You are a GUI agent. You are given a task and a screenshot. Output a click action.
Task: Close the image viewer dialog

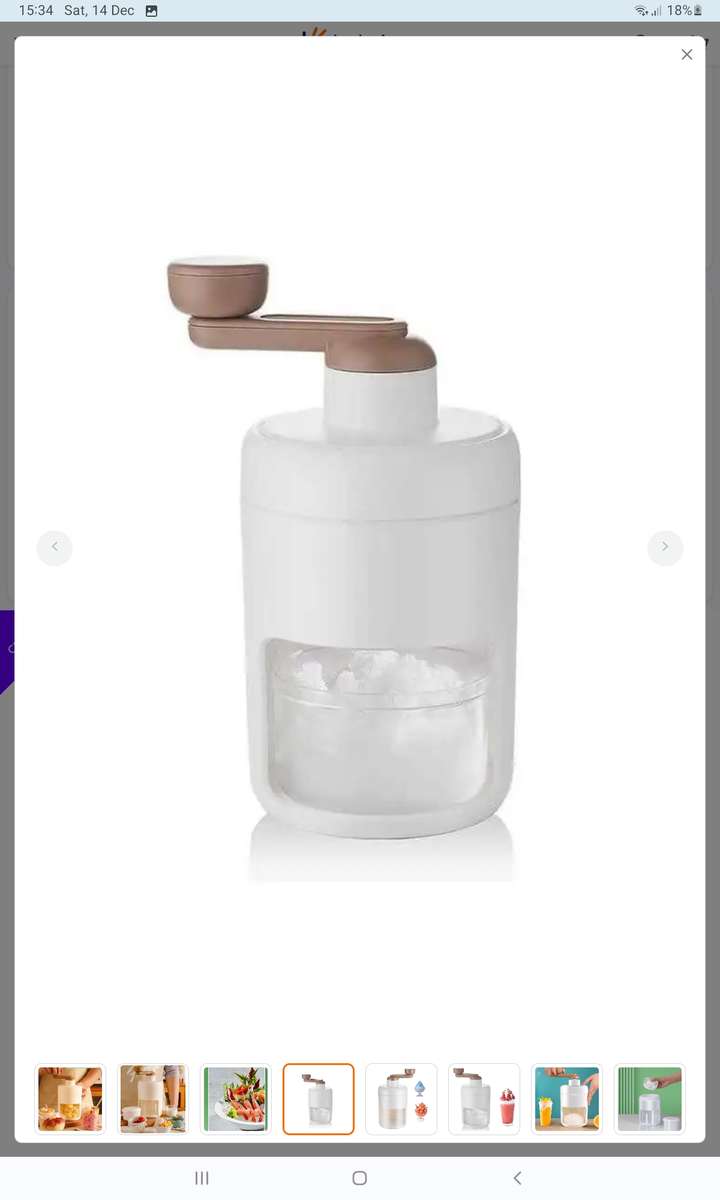point(687,55)
